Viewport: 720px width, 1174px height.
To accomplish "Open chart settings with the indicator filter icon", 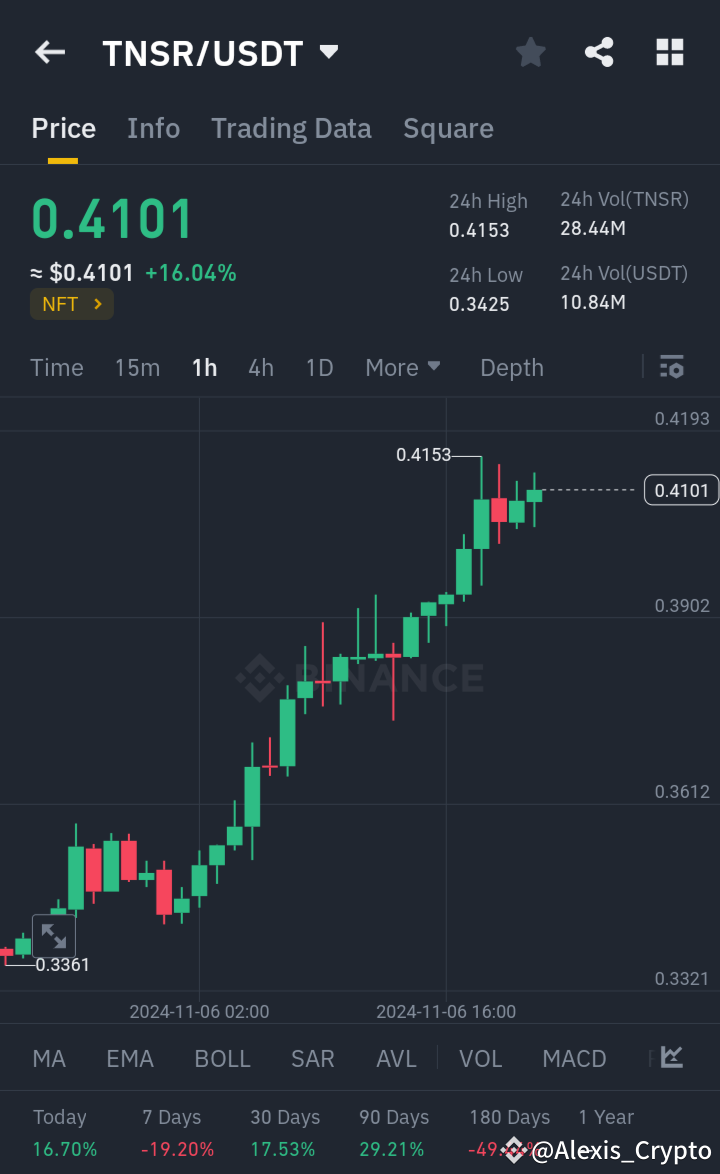I will (x=672, y=368).
